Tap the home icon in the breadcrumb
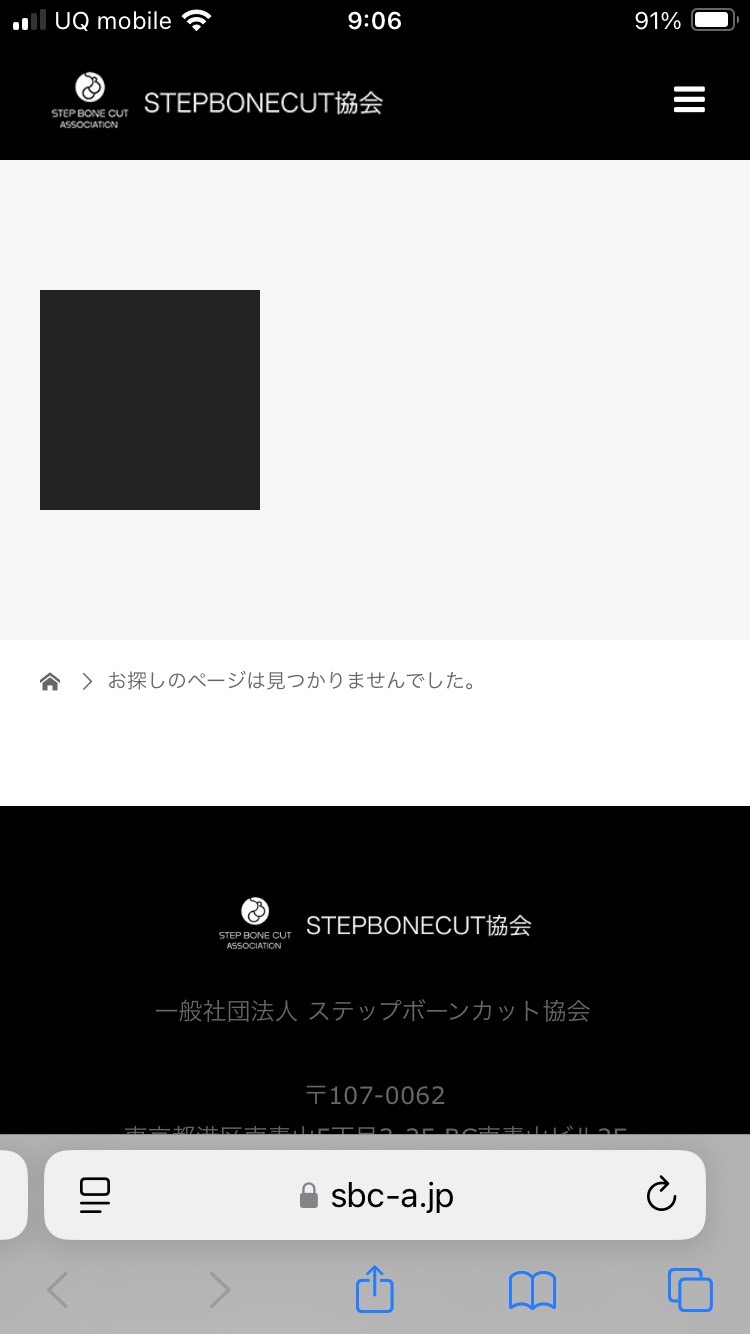750x1334 pixels. click(50, 682)
